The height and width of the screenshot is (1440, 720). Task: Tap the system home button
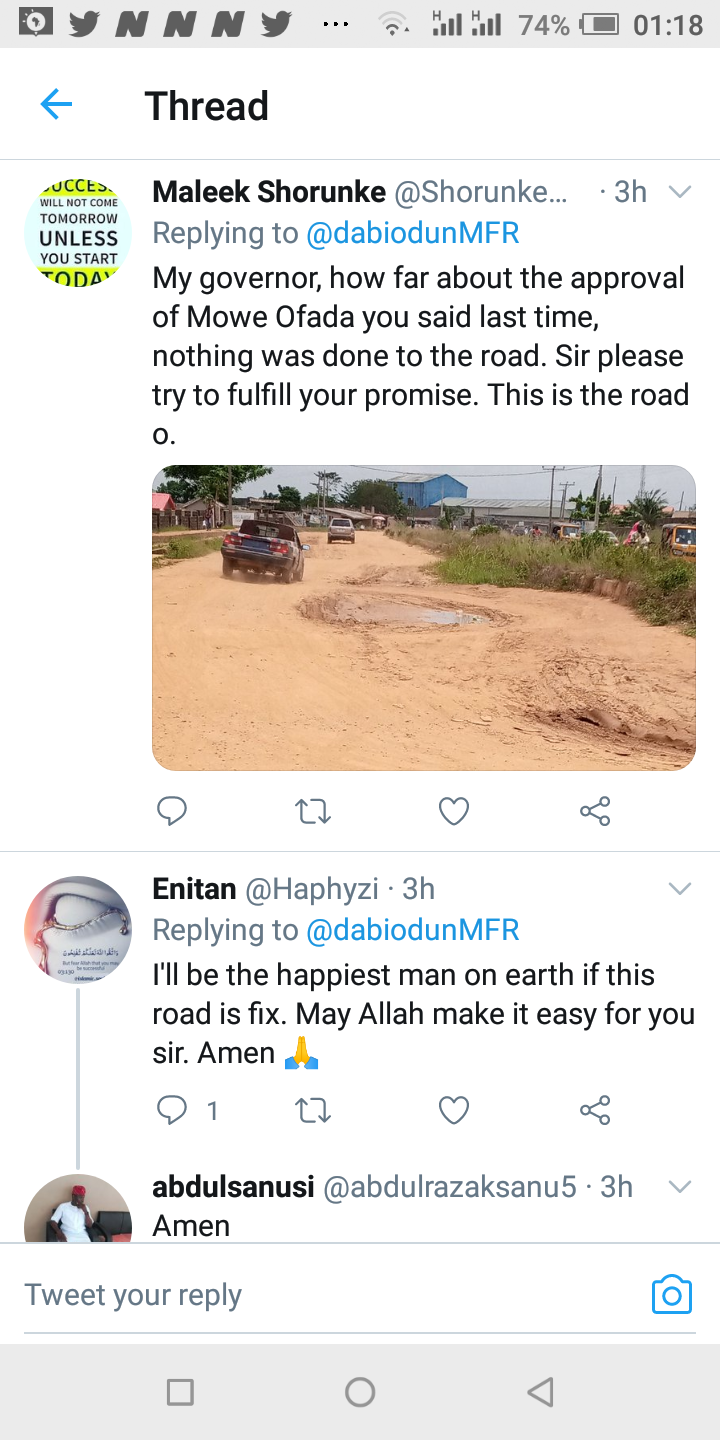(360, 1392)
